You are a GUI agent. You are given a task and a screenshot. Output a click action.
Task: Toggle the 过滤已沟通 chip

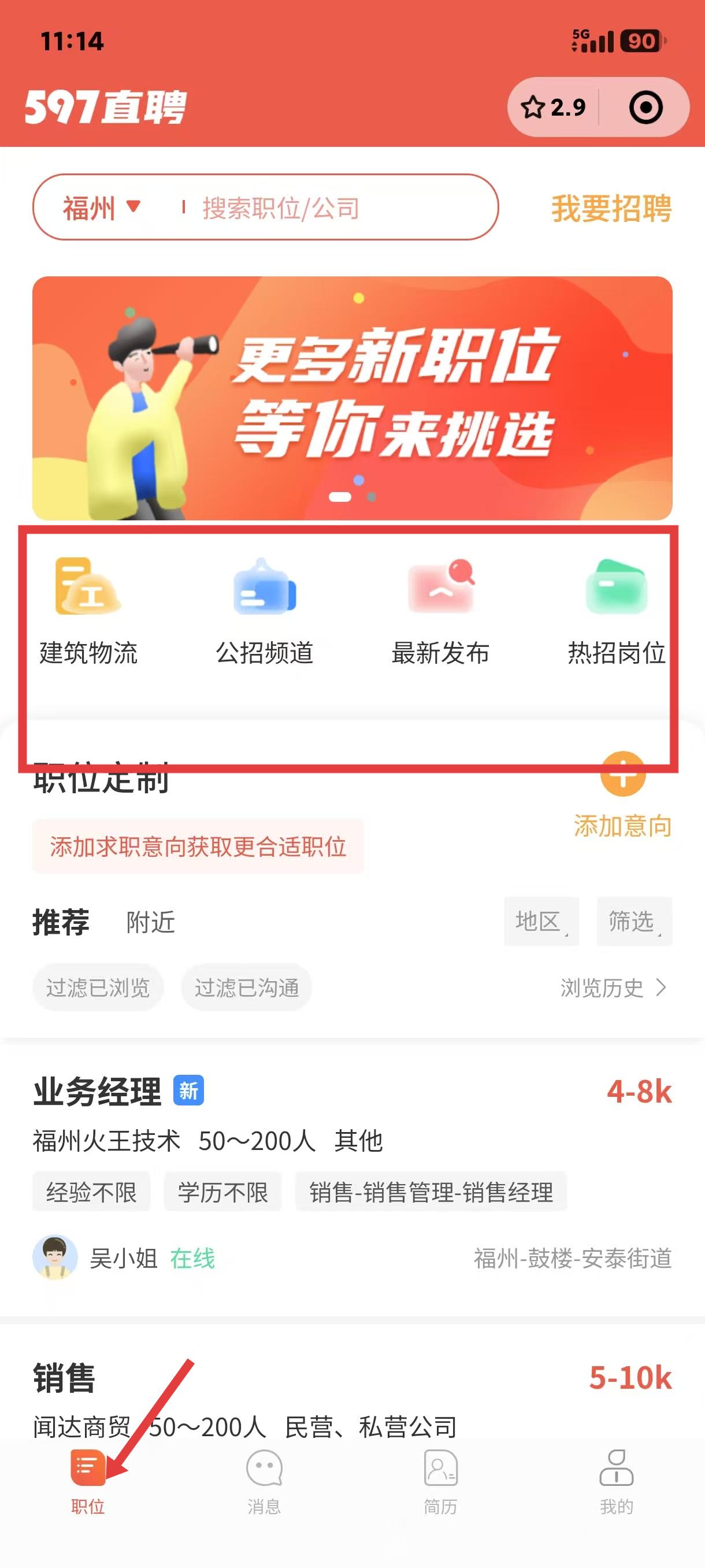pos(246,987)
